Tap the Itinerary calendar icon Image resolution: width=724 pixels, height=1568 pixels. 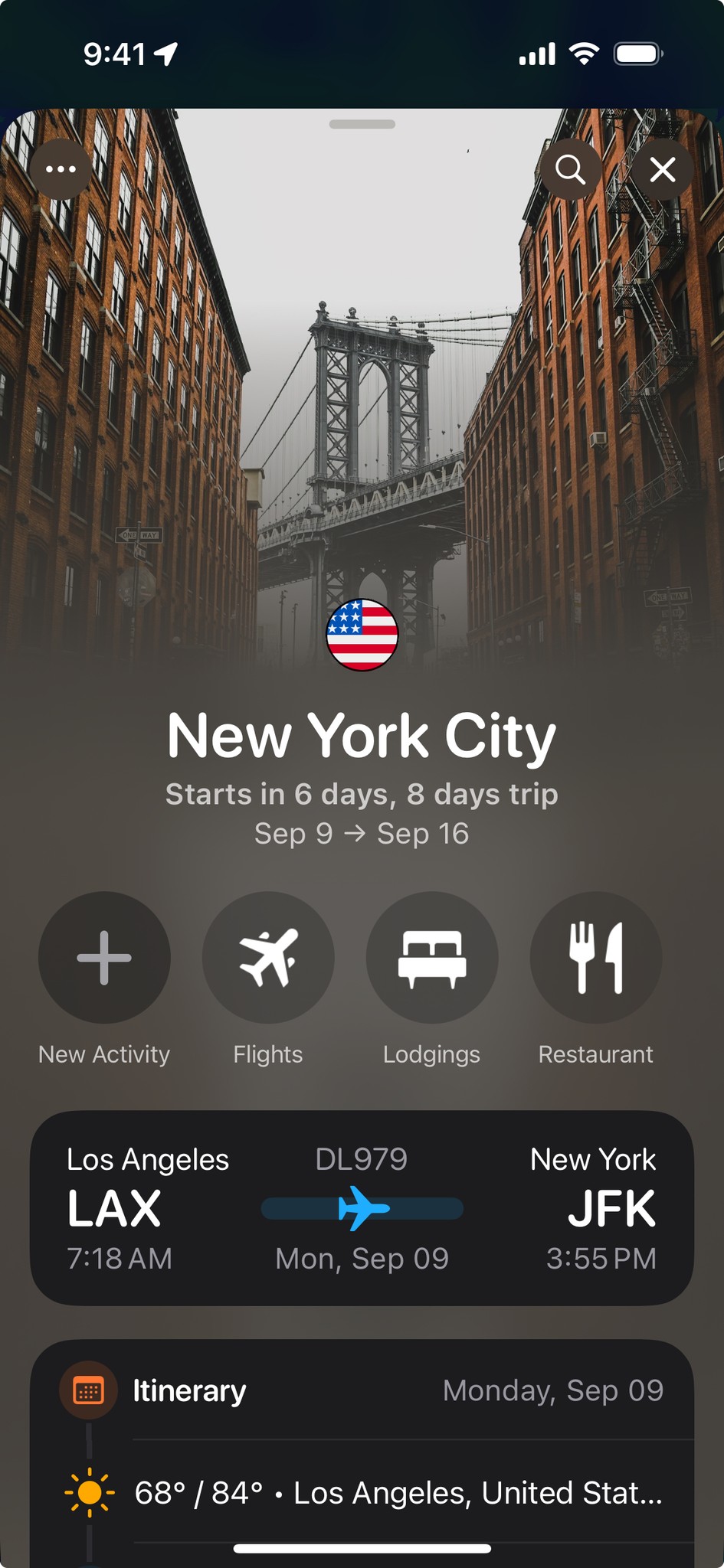90,1390
